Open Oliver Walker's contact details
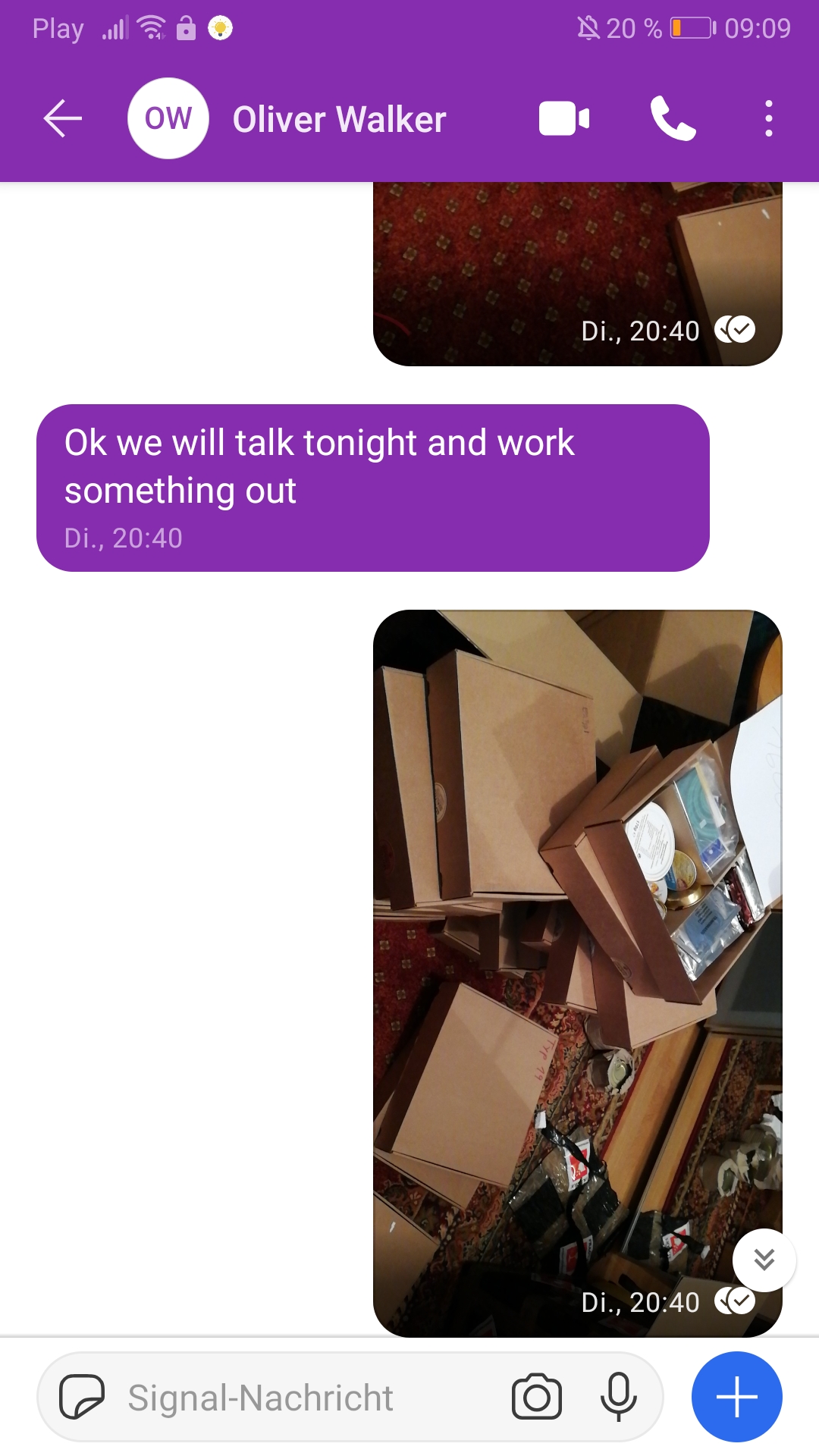 pyautogui.click(x=338, y=119)
